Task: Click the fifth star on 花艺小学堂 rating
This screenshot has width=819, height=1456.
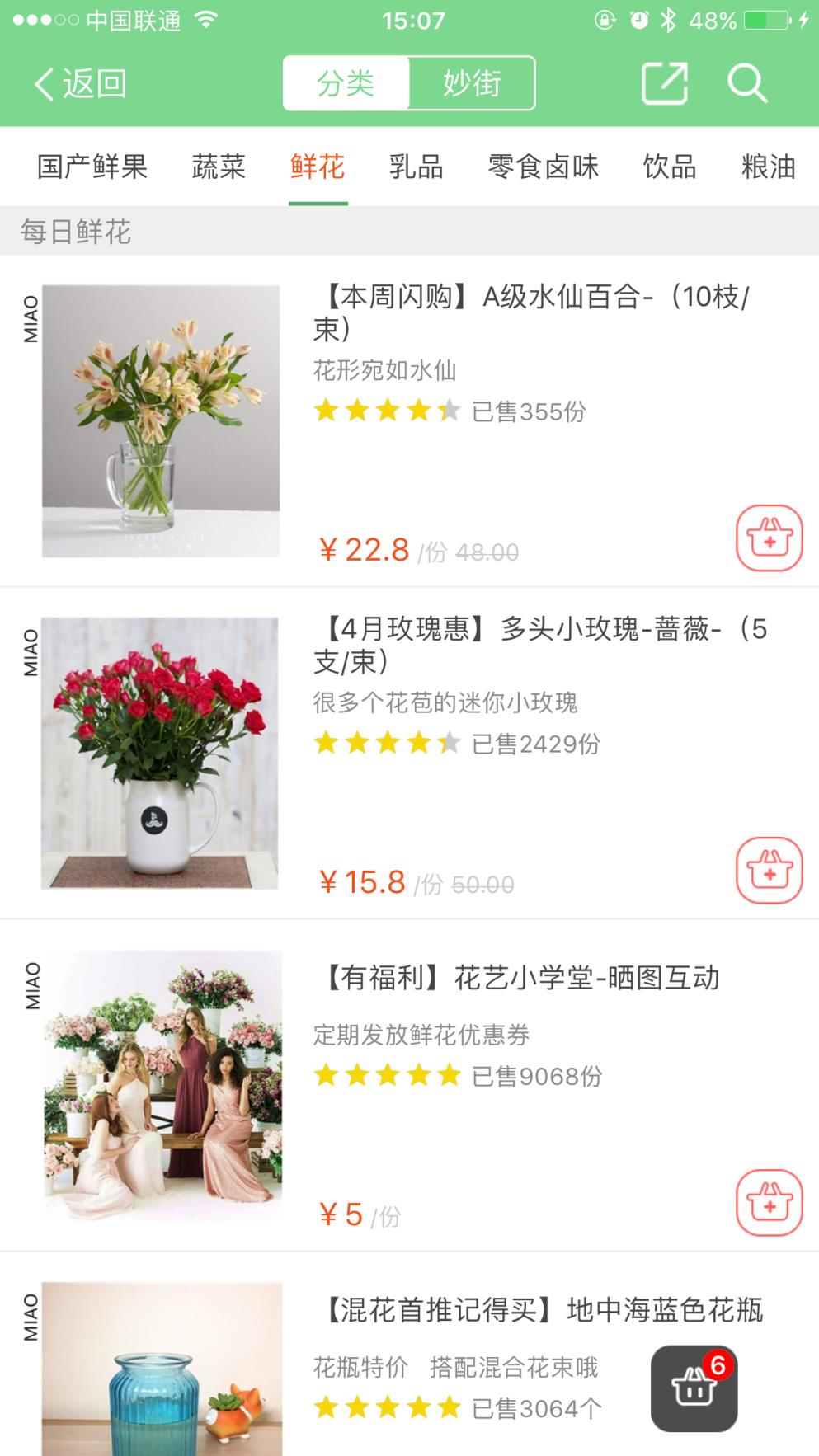Action: [450, 1074]
